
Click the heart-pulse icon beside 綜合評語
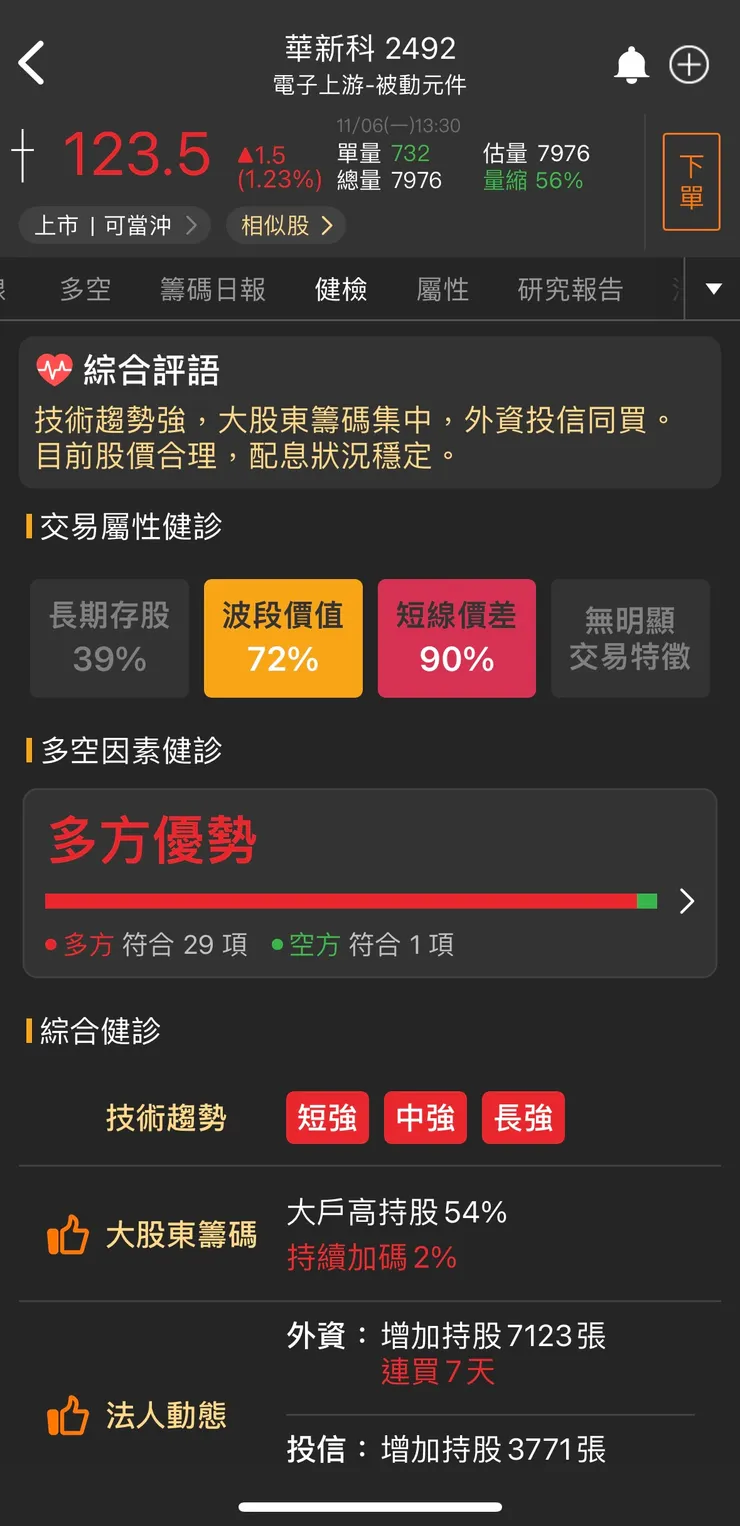click(x=55, y=368)
